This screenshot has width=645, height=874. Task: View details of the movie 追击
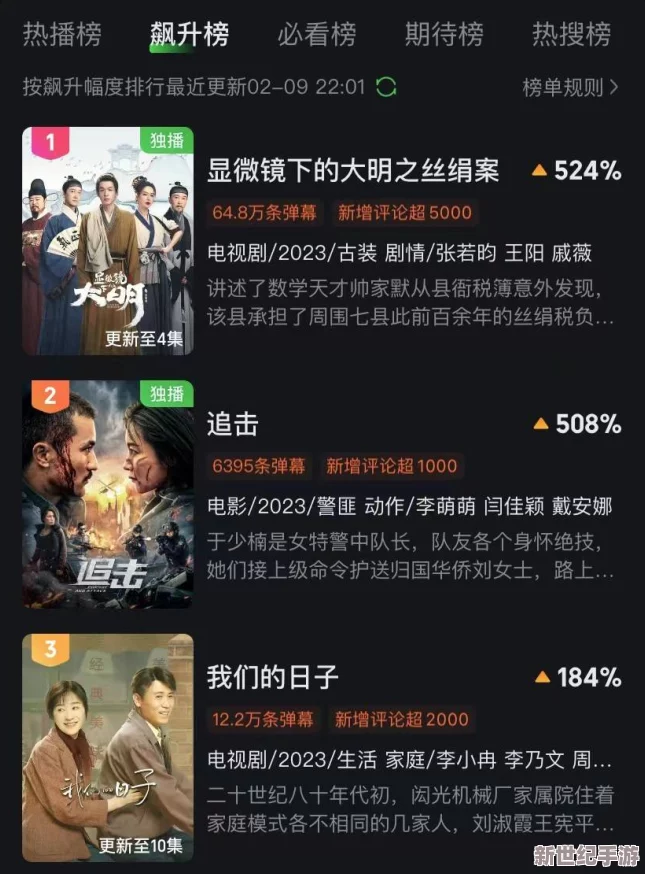pyautogui.click(x=233, y=424)
